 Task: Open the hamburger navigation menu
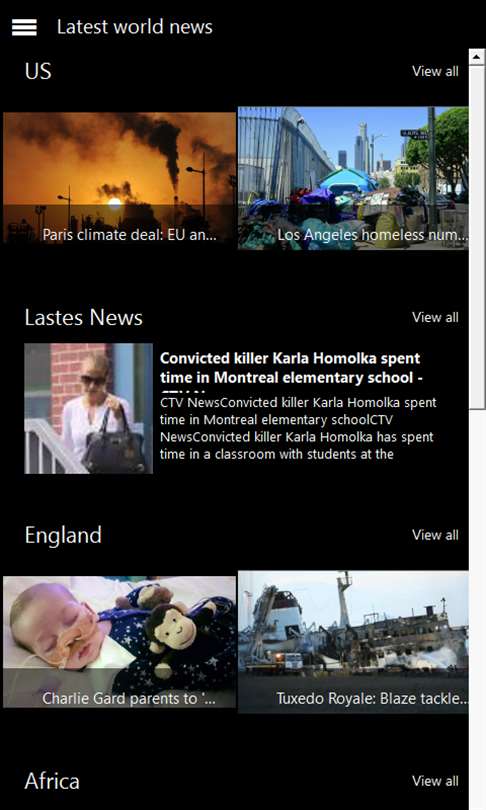coord(24,27)
